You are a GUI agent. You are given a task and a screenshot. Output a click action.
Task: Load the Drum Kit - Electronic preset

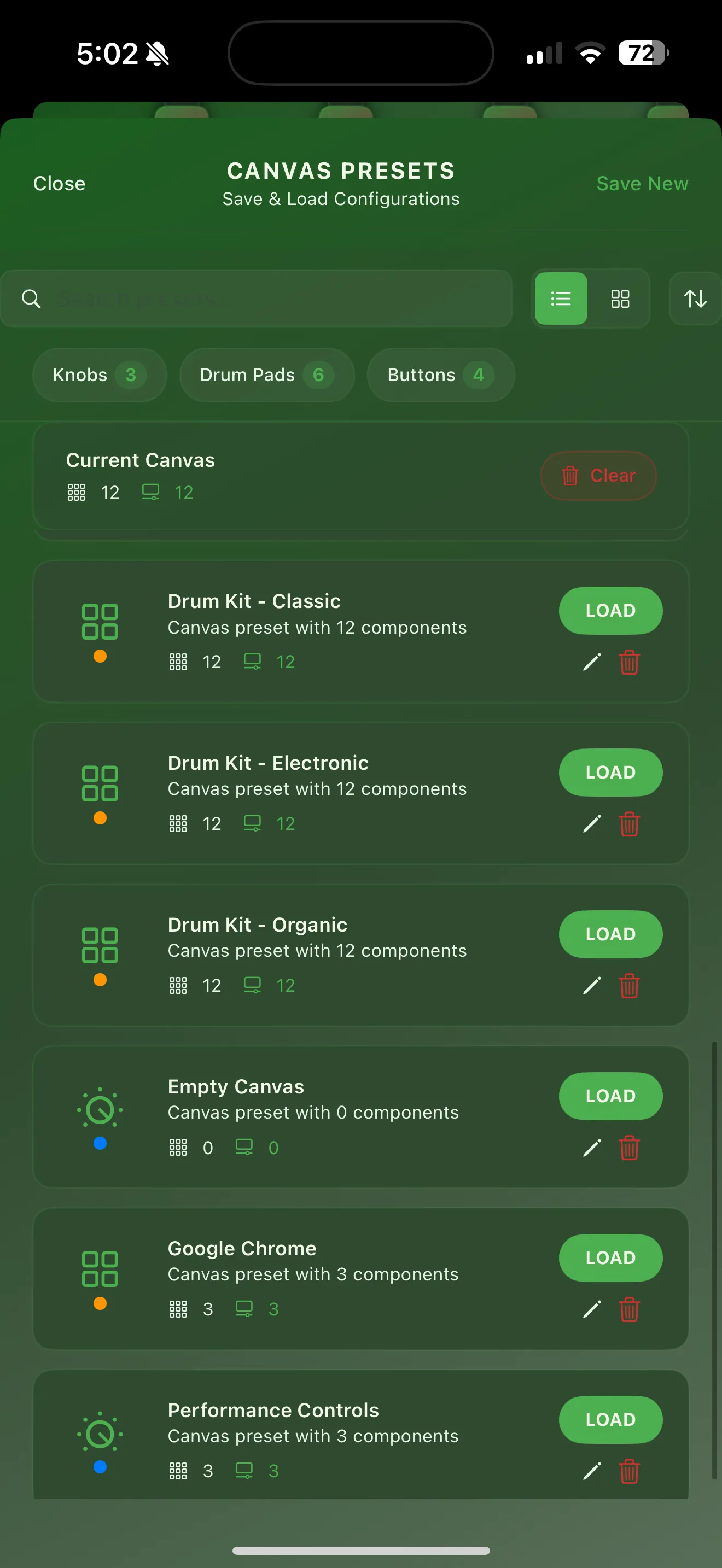click(610, 772)
